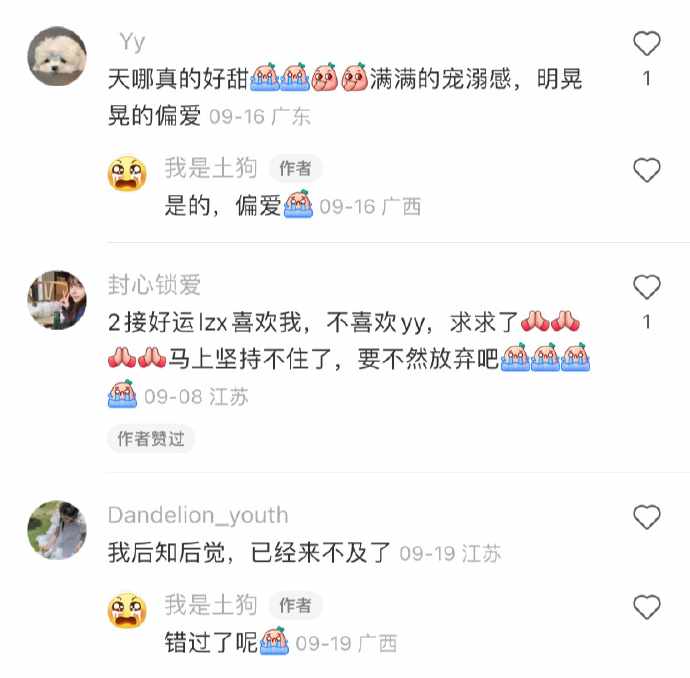Like Yy's comment about 偏爱
This screenshot has width=690, height=678.
[x=647, y=44]
